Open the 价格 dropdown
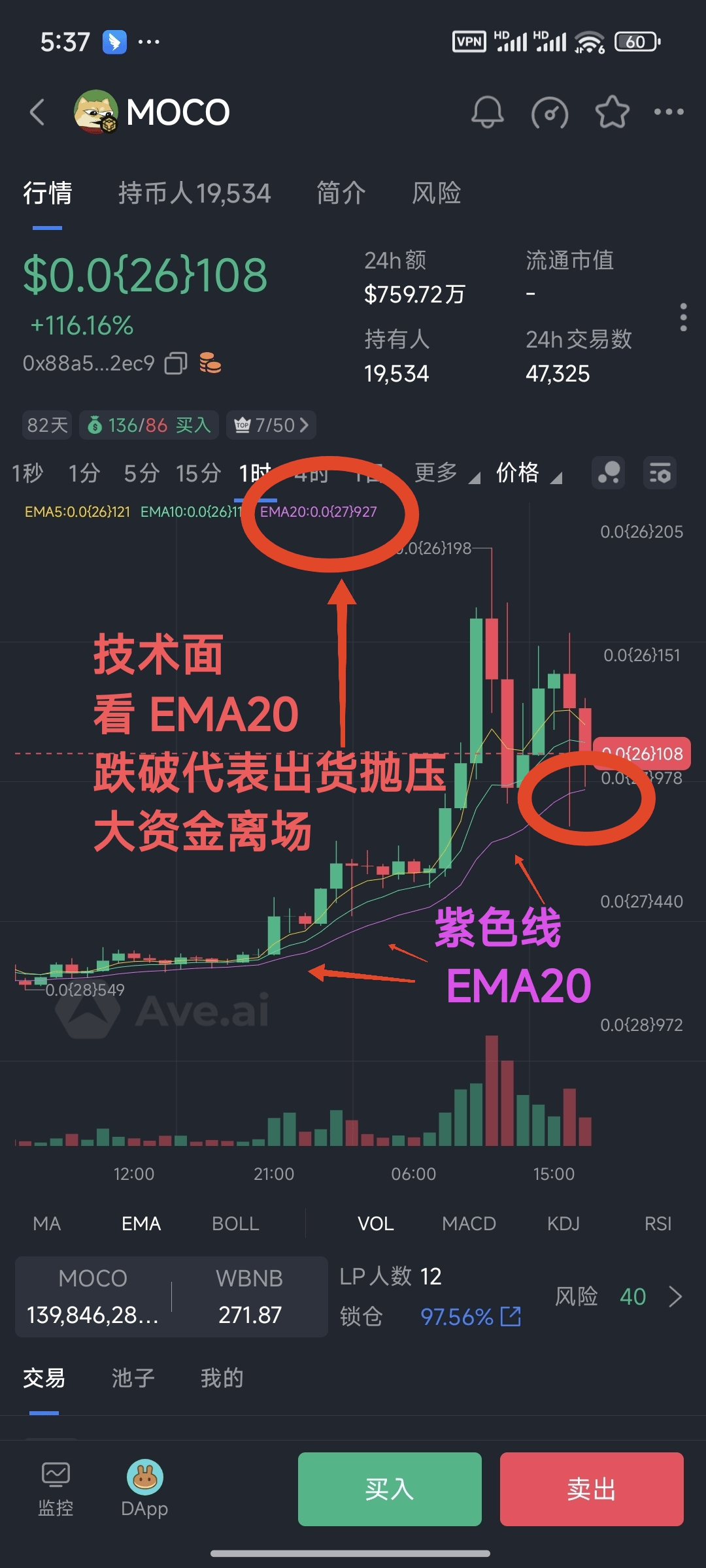The image size is (706, 1568). click(528, 473)
